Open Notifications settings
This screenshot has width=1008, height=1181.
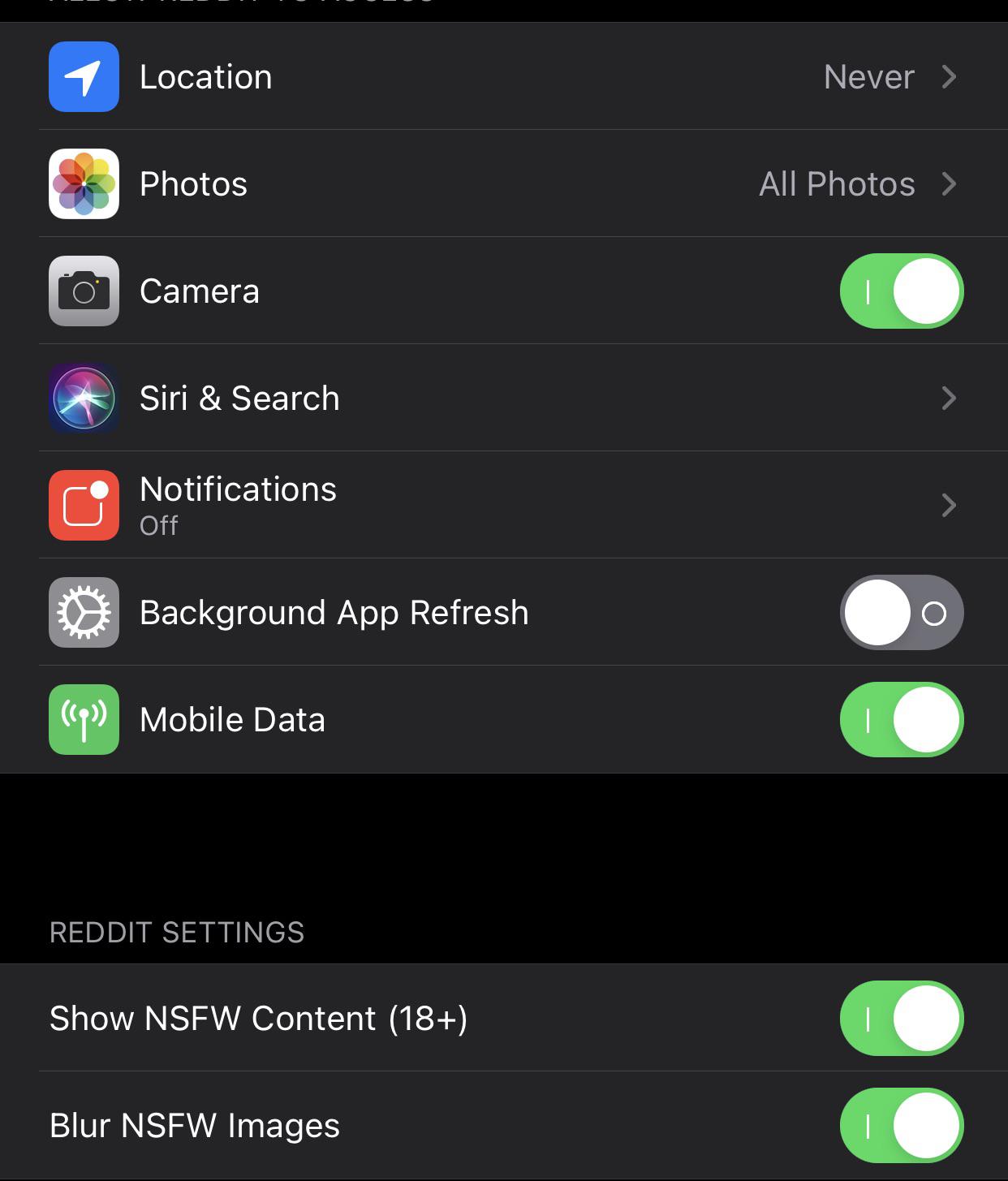tap(503, 505)
